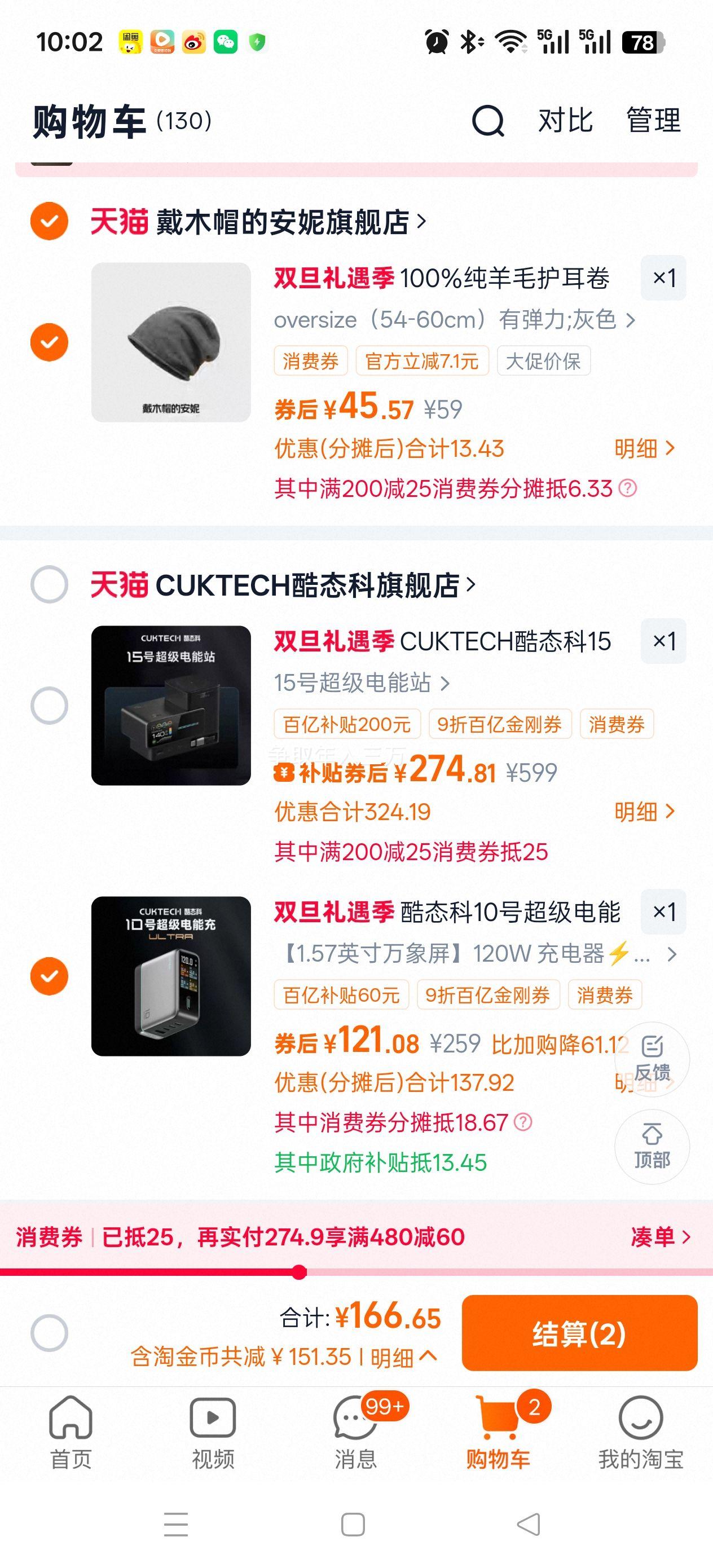
Task: Expand 明细 for the hat's discount details
Action: tap(644, 448)
